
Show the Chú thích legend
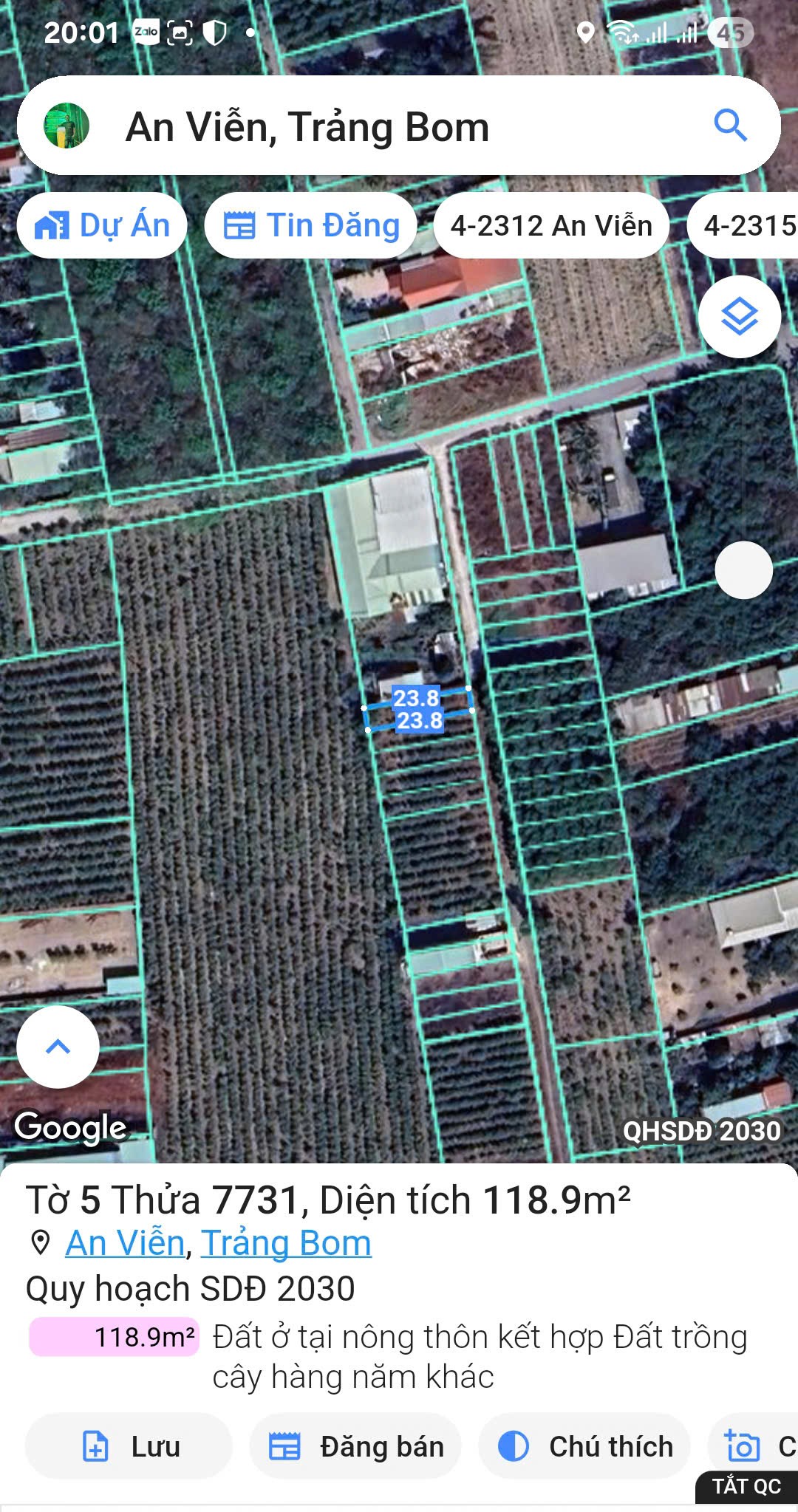tap(584, 1446)
